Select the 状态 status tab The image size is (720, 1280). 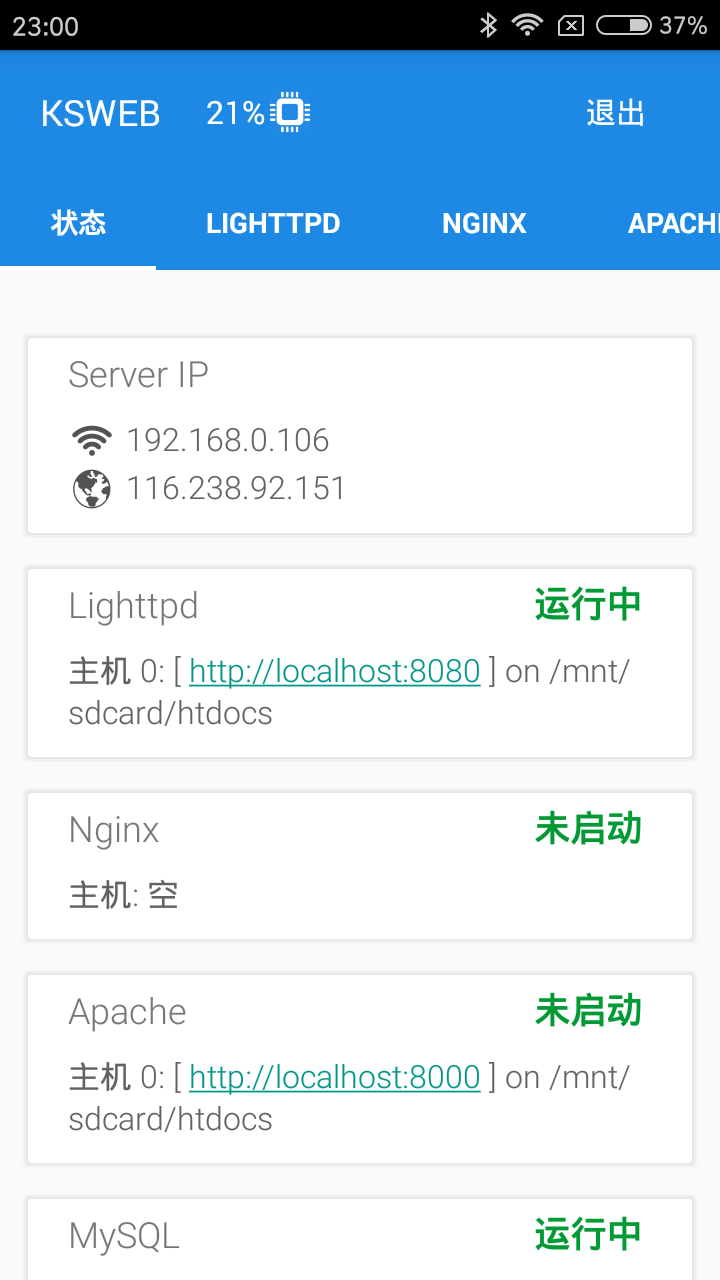click(78, 223)
